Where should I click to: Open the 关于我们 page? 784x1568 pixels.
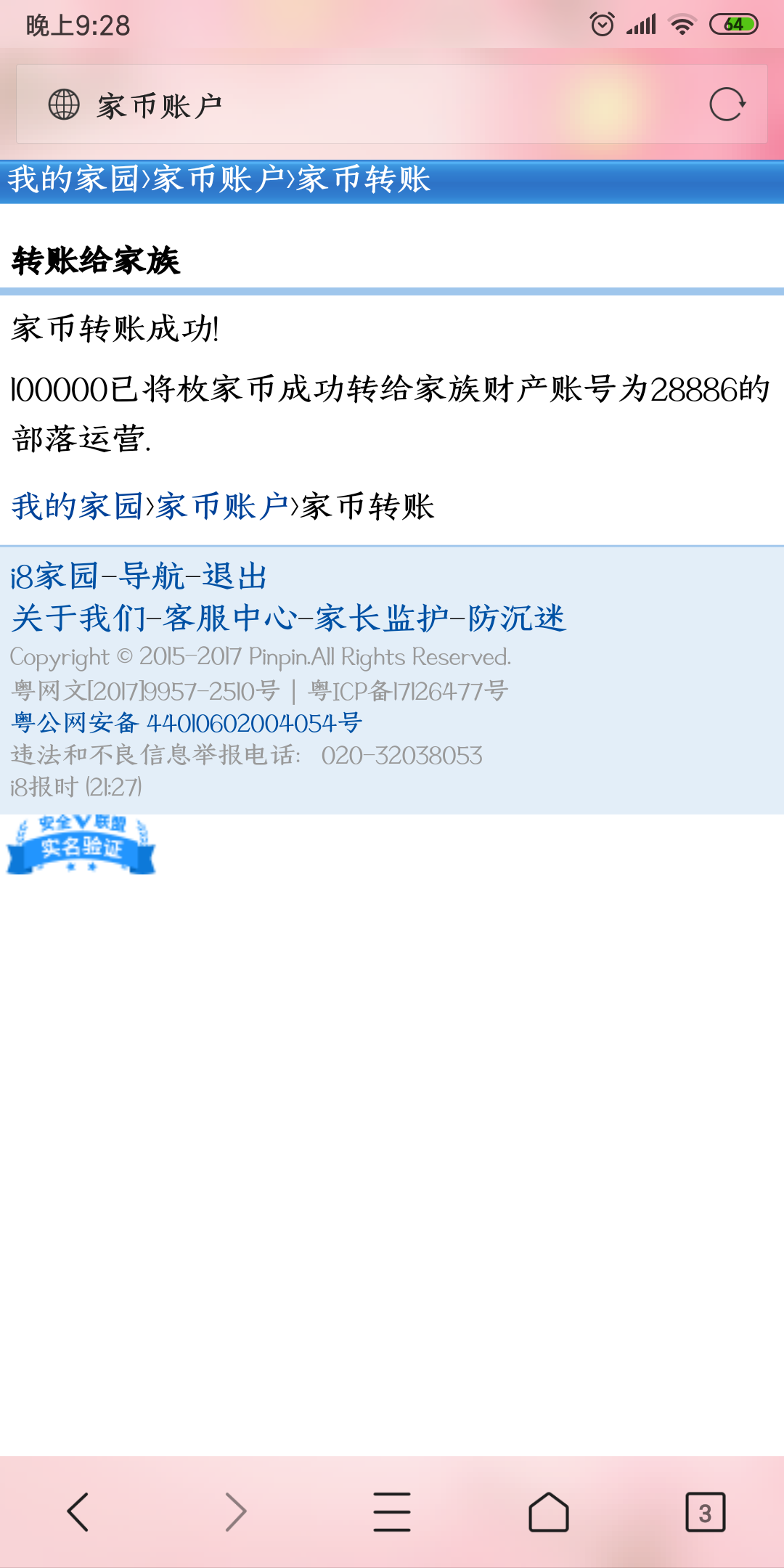[77, 618]
